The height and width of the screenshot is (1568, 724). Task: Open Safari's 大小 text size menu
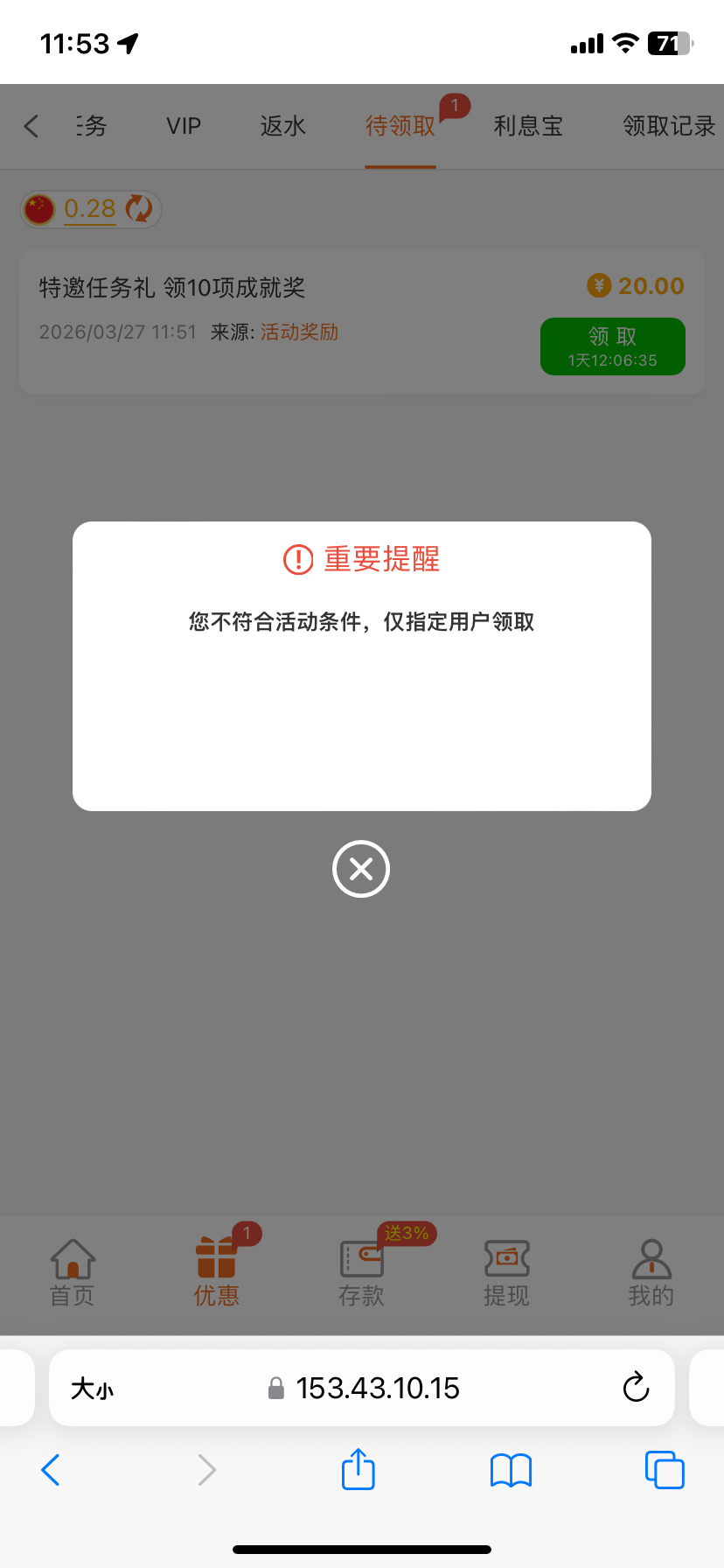tap(92, 1389)
